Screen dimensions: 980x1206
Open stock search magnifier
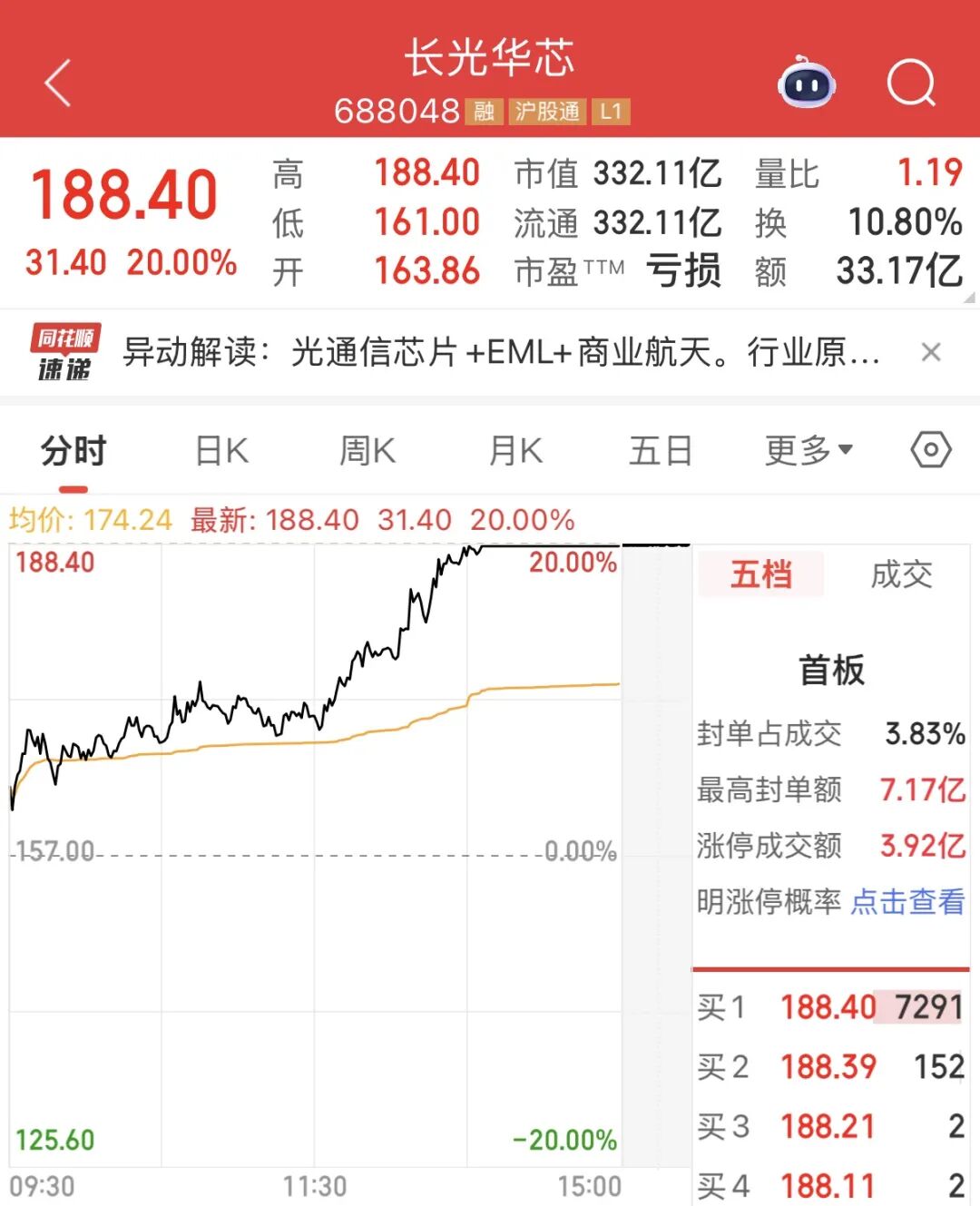910,83
